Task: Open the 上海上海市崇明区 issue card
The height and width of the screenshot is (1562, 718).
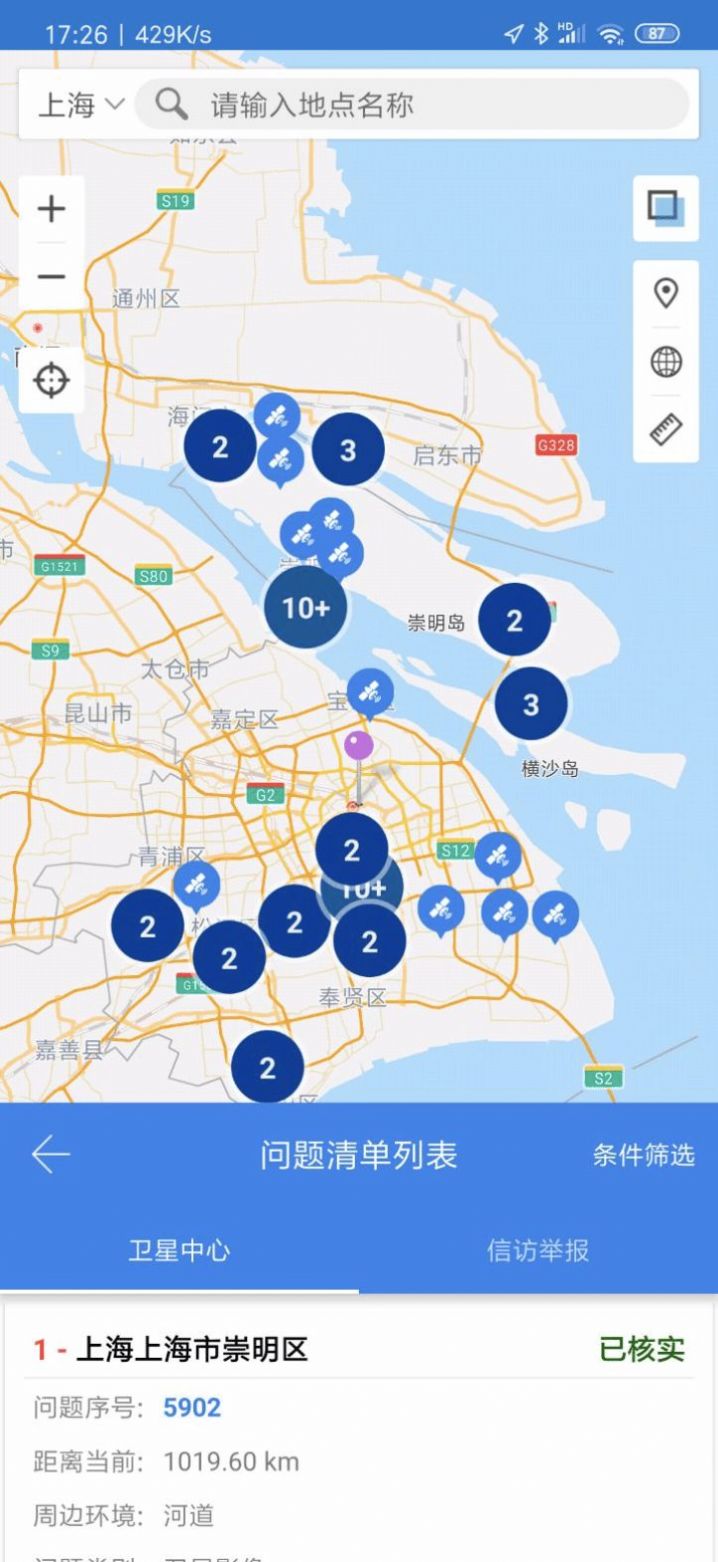Action: [192, 1350]
